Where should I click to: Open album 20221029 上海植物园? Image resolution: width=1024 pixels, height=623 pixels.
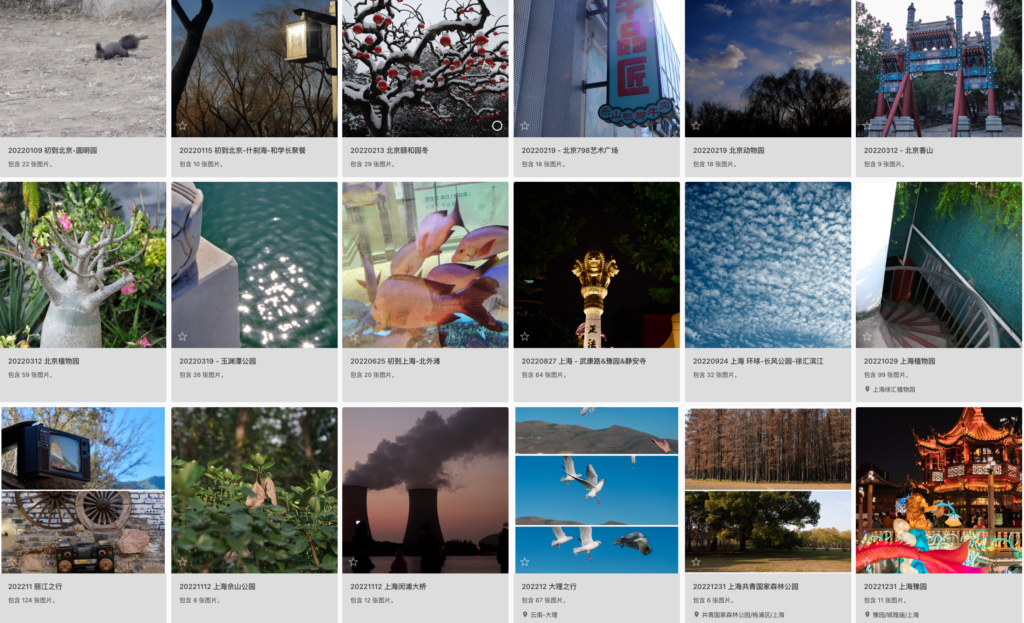[x=938, y=264]
